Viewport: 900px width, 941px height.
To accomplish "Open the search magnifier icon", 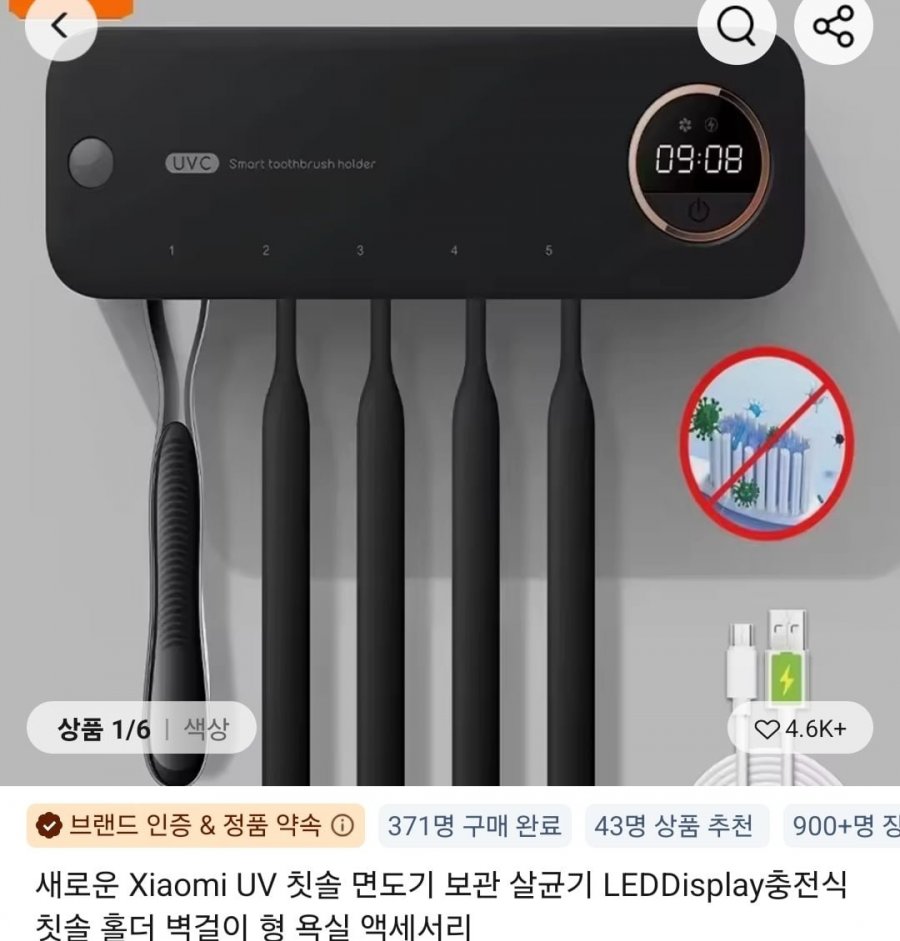I will point(737,28).
